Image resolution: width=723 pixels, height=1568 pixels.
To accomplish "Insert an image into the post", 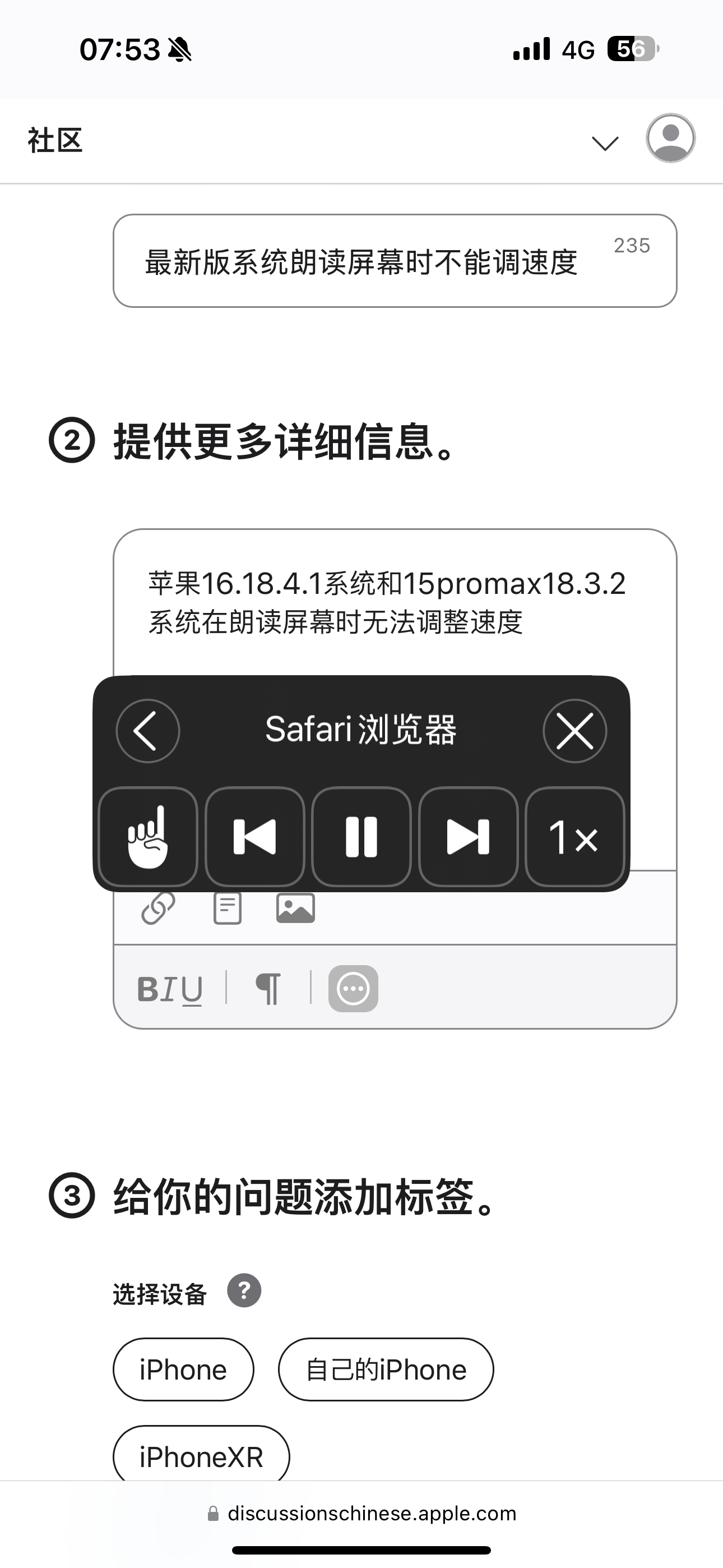I will pos(296,909).
